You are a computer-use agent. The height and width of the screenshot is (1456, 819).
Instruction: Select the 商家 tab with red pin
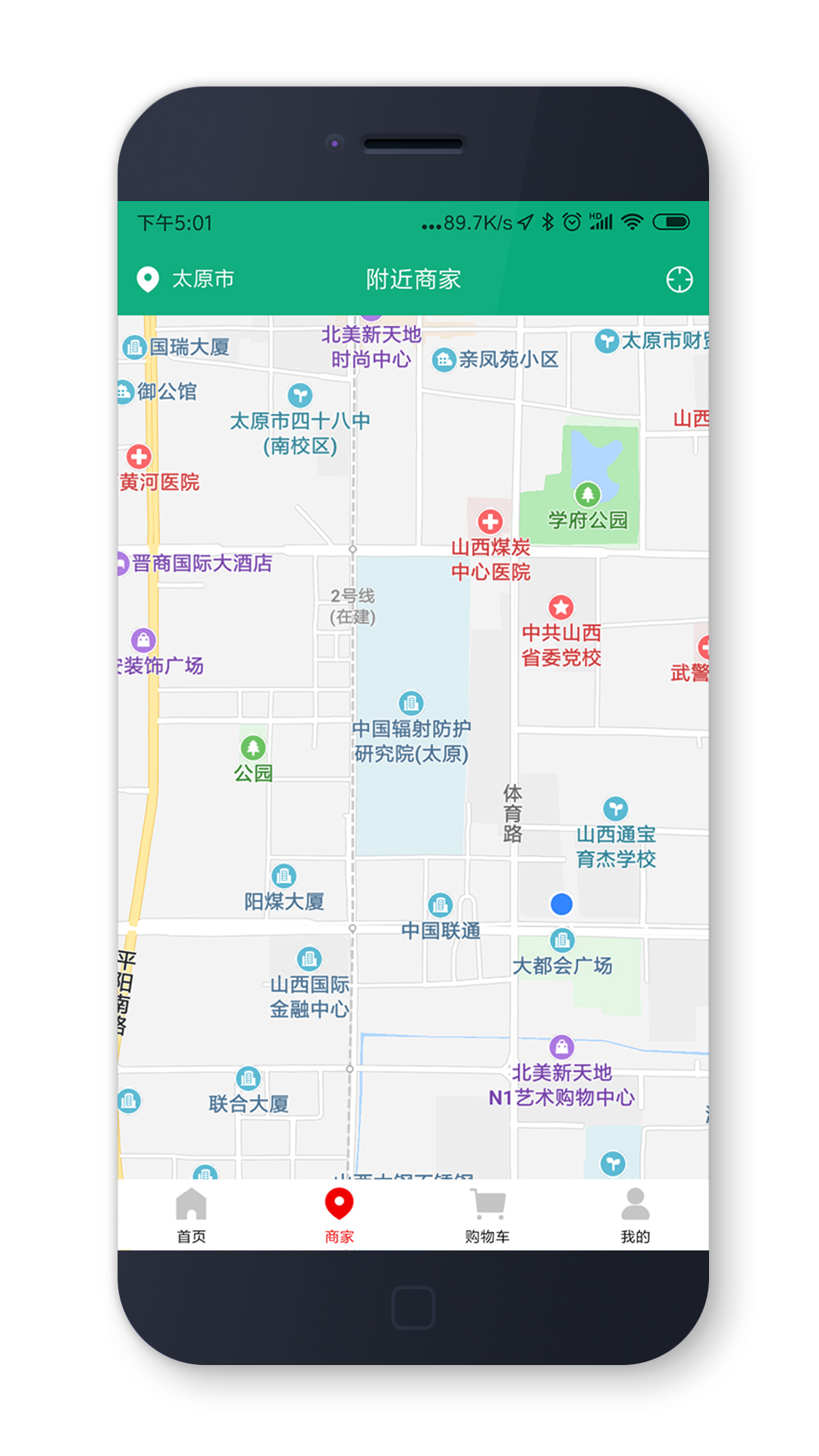coord(338,1213)
